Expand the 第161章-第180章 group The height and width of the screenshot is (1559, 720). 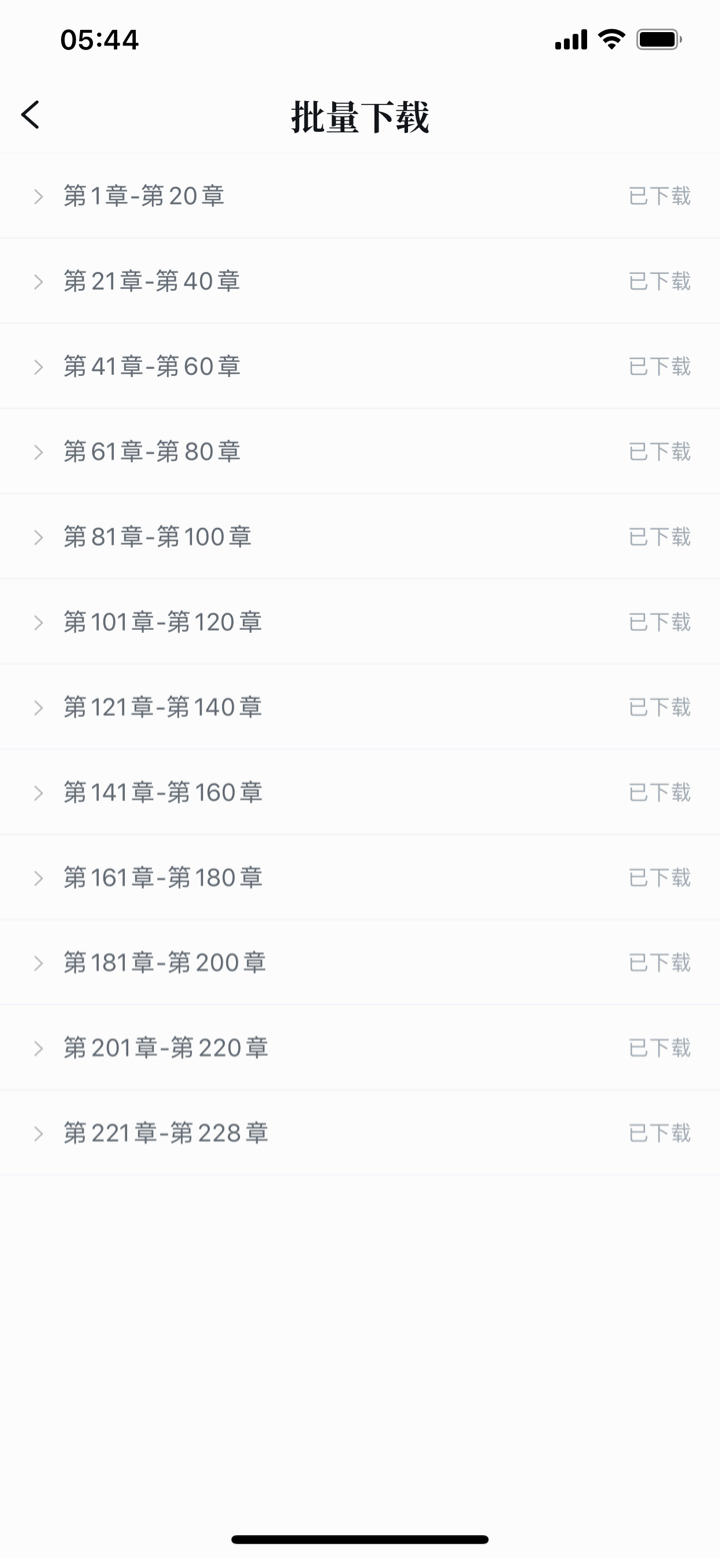tap(39, 878)
